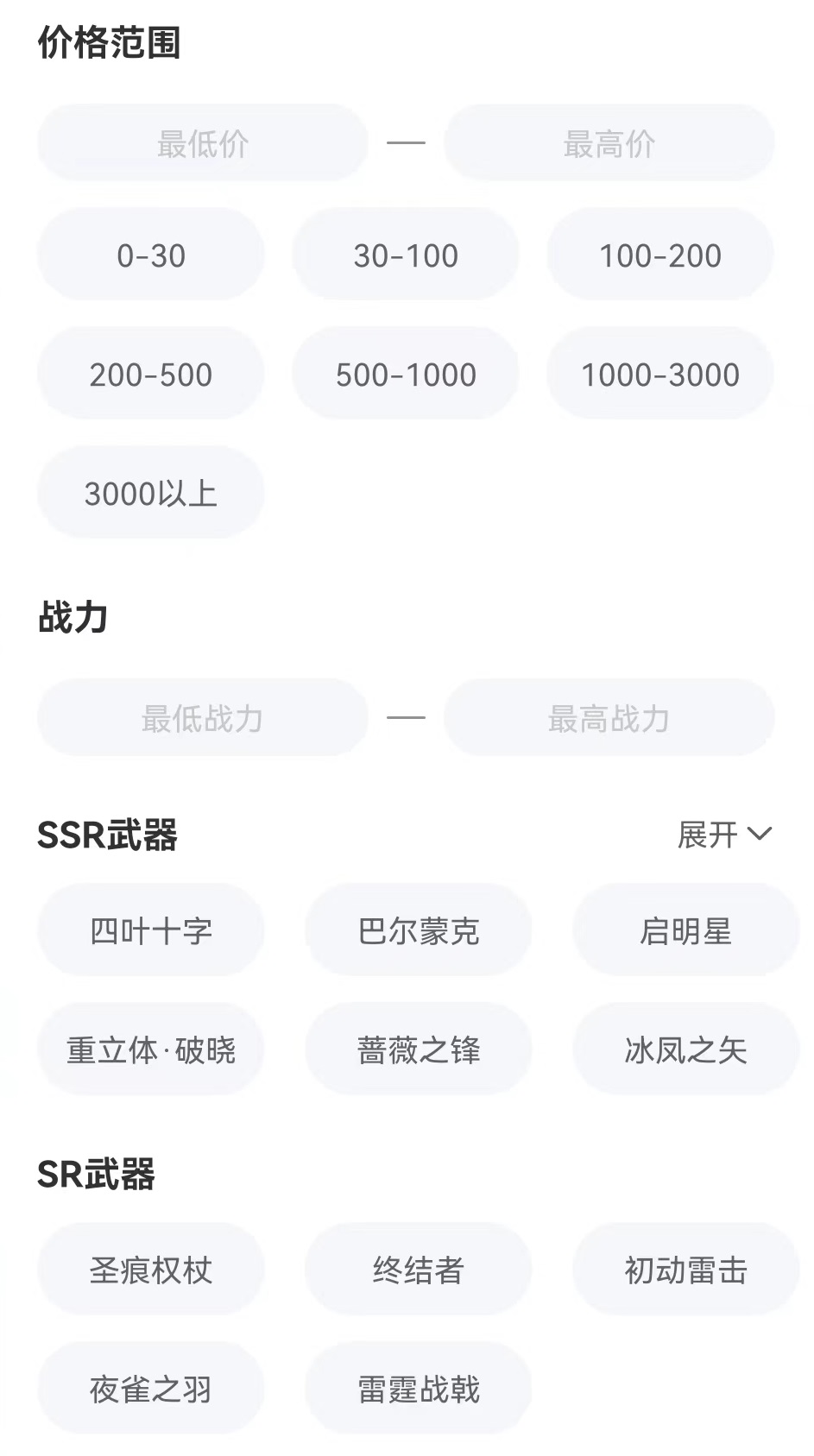Filter by 冰凤之矢 weapon
The width and height of the screenshot is (814, 1456).
(685, 1049)
